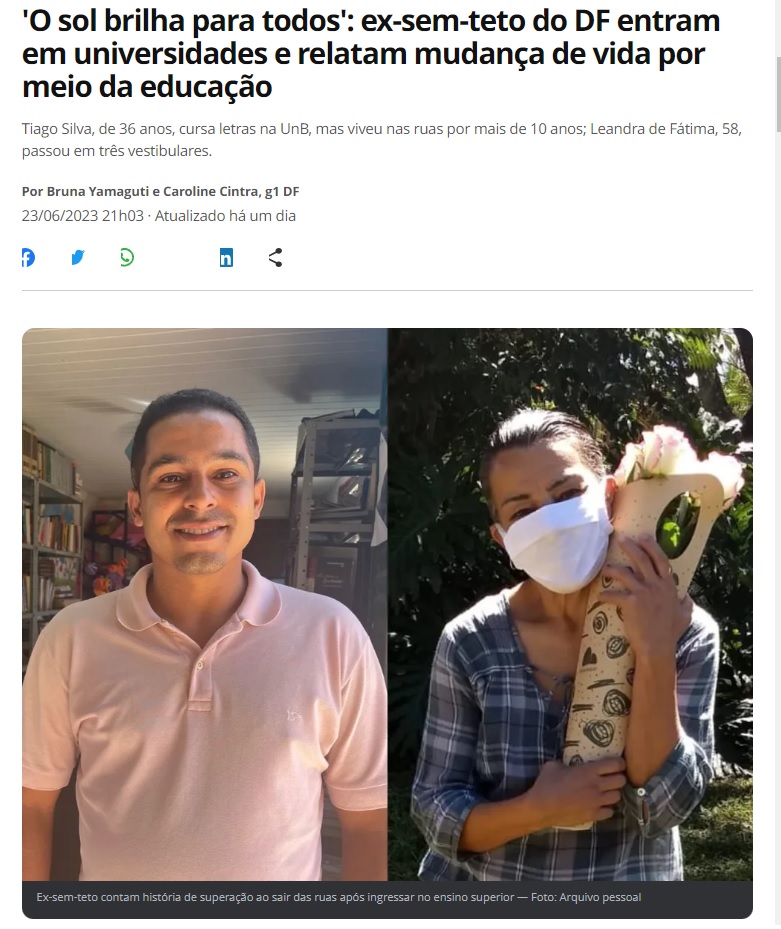
Task: Share the article on LinkedIn
Action: pos(226,258)
